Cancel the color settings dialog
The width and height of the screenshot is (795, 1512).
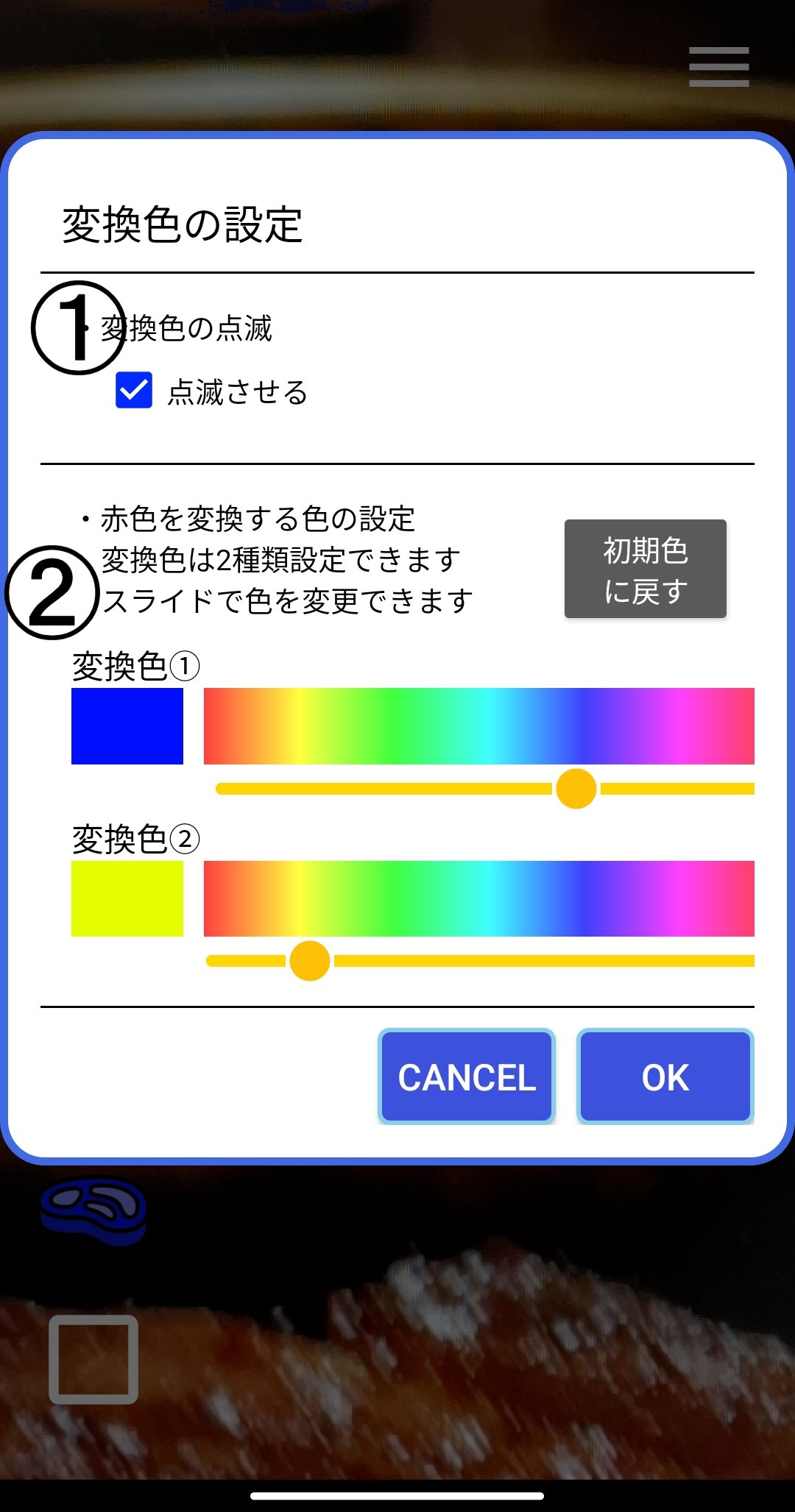(x=466, y=1076)
